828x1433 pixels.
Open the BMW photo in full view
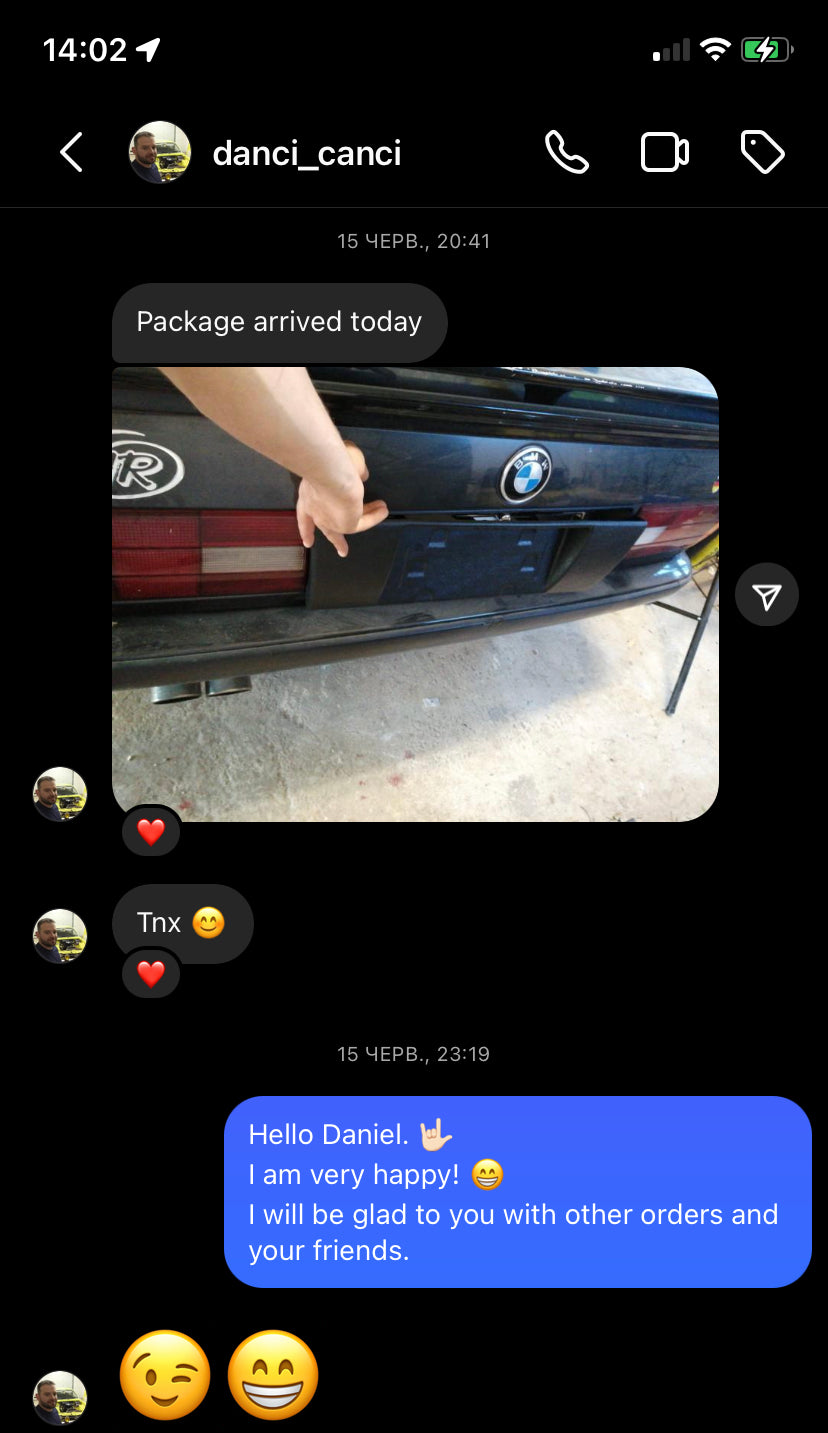pyautogui.click(x=415, y=594)
